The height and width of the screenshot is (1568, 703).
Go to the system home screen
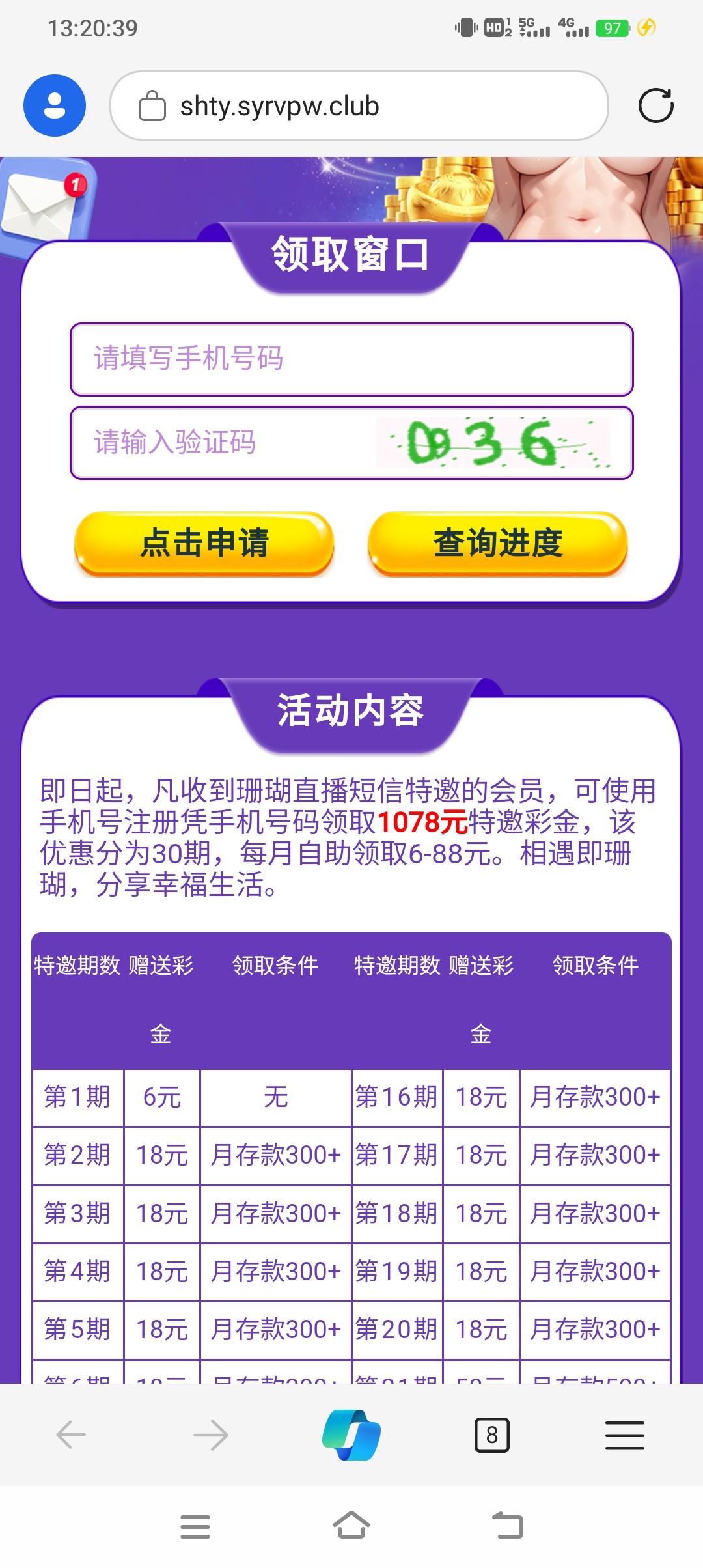pyautogui.click(x=351, y=1525)
